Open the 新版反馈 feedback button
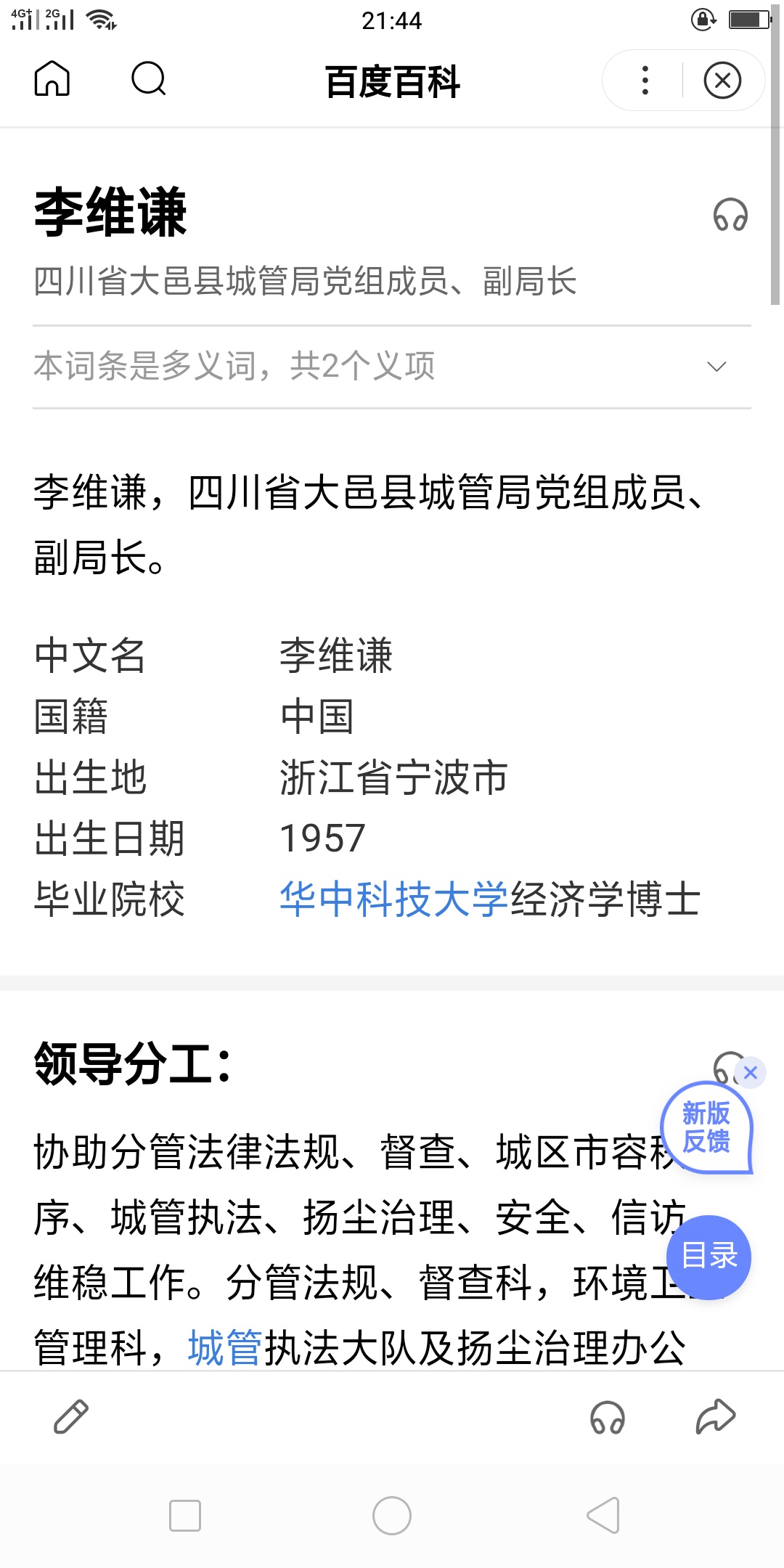The height and width of the screenshot is (1568, 784). [706, 1127]
